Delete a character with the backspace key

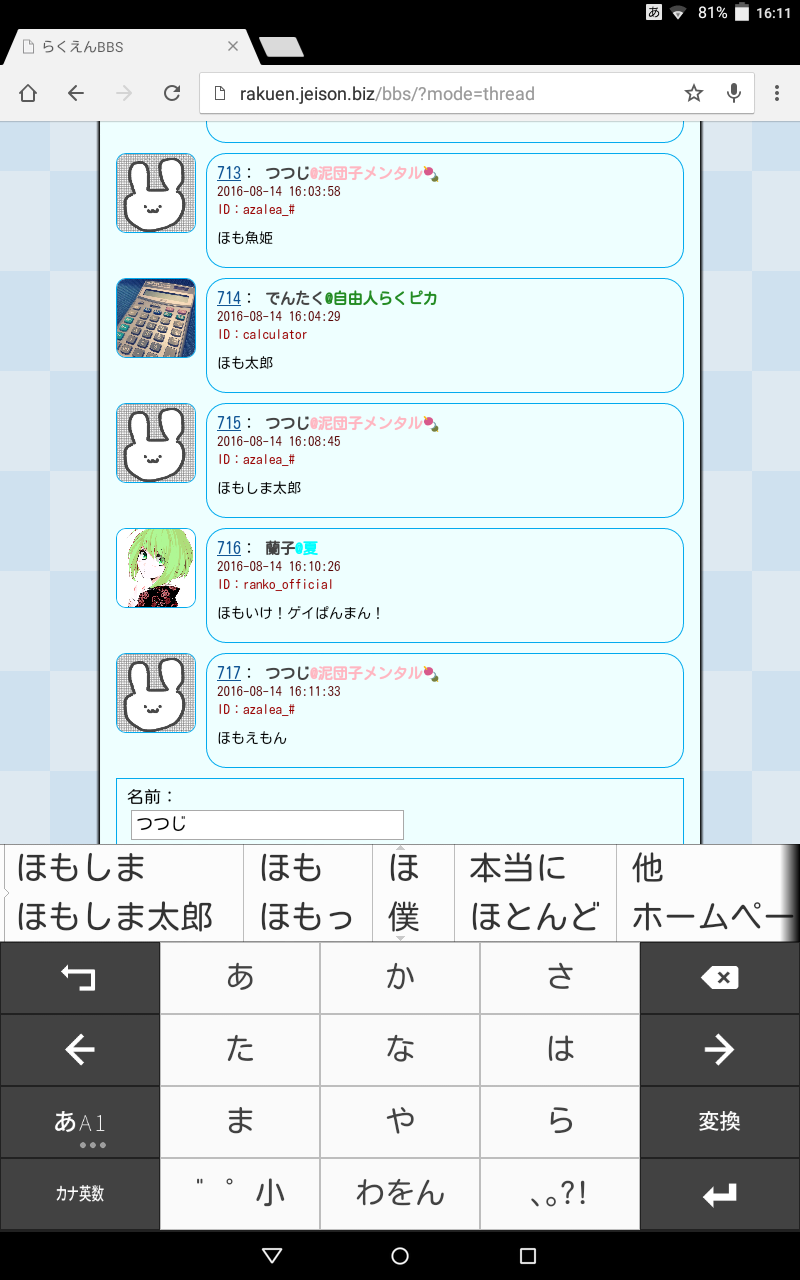719,978
